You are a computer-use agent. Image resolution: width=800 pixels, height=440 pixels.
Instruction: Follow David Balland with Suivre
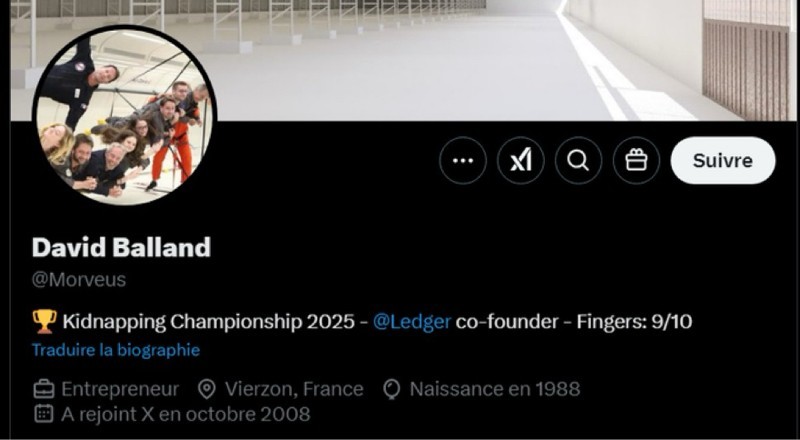pyautogui.click(x=722, y=161)
